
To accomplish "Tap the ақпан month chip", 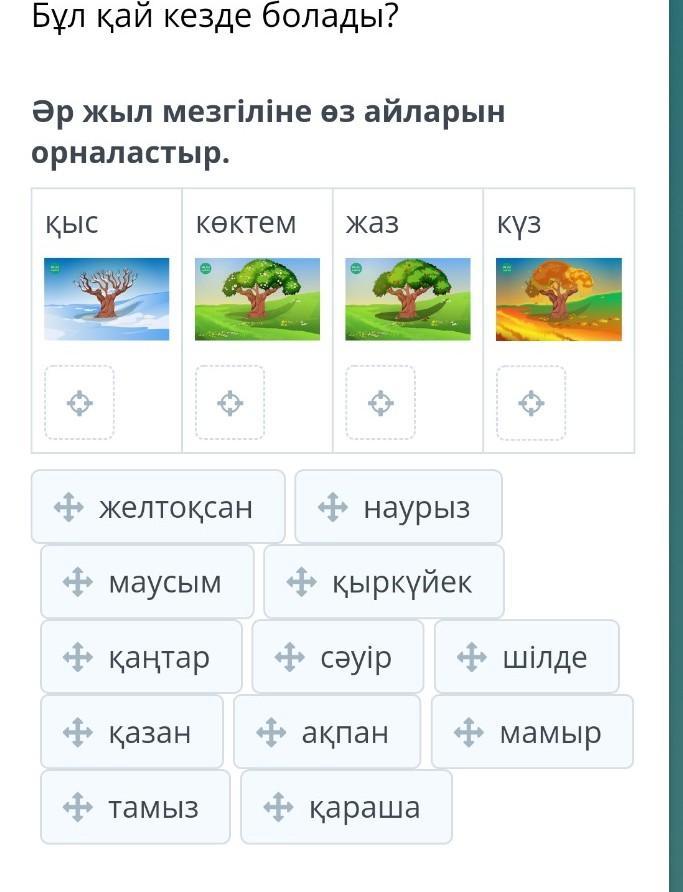I will point(327,732).
